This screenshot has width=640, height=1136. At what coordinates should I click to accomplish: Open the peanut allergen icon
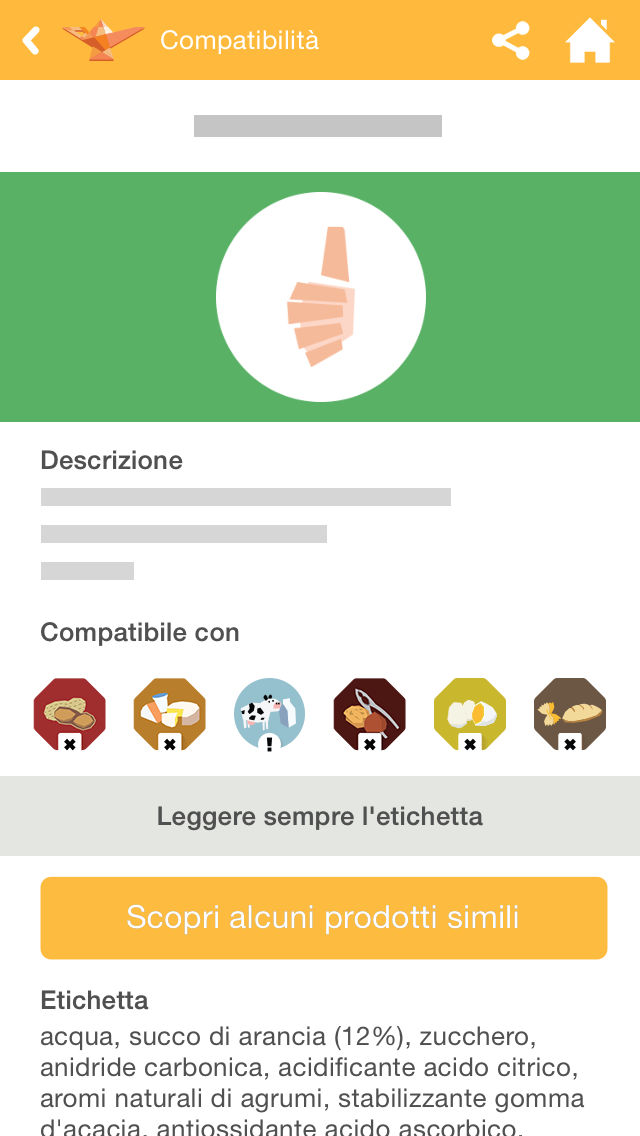(70, 714)
